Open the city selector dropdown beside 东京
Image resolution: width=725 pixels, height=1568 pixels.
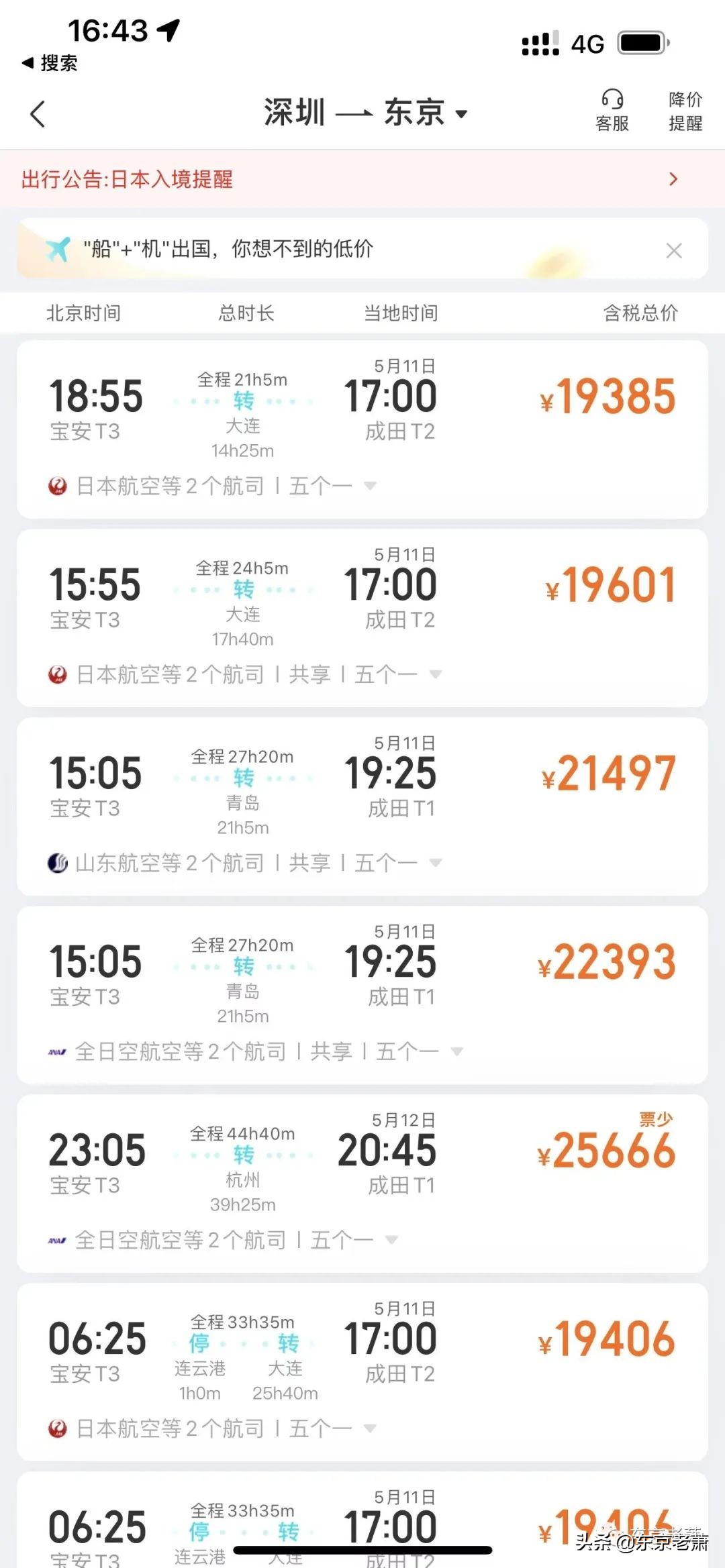coord(461,114)
